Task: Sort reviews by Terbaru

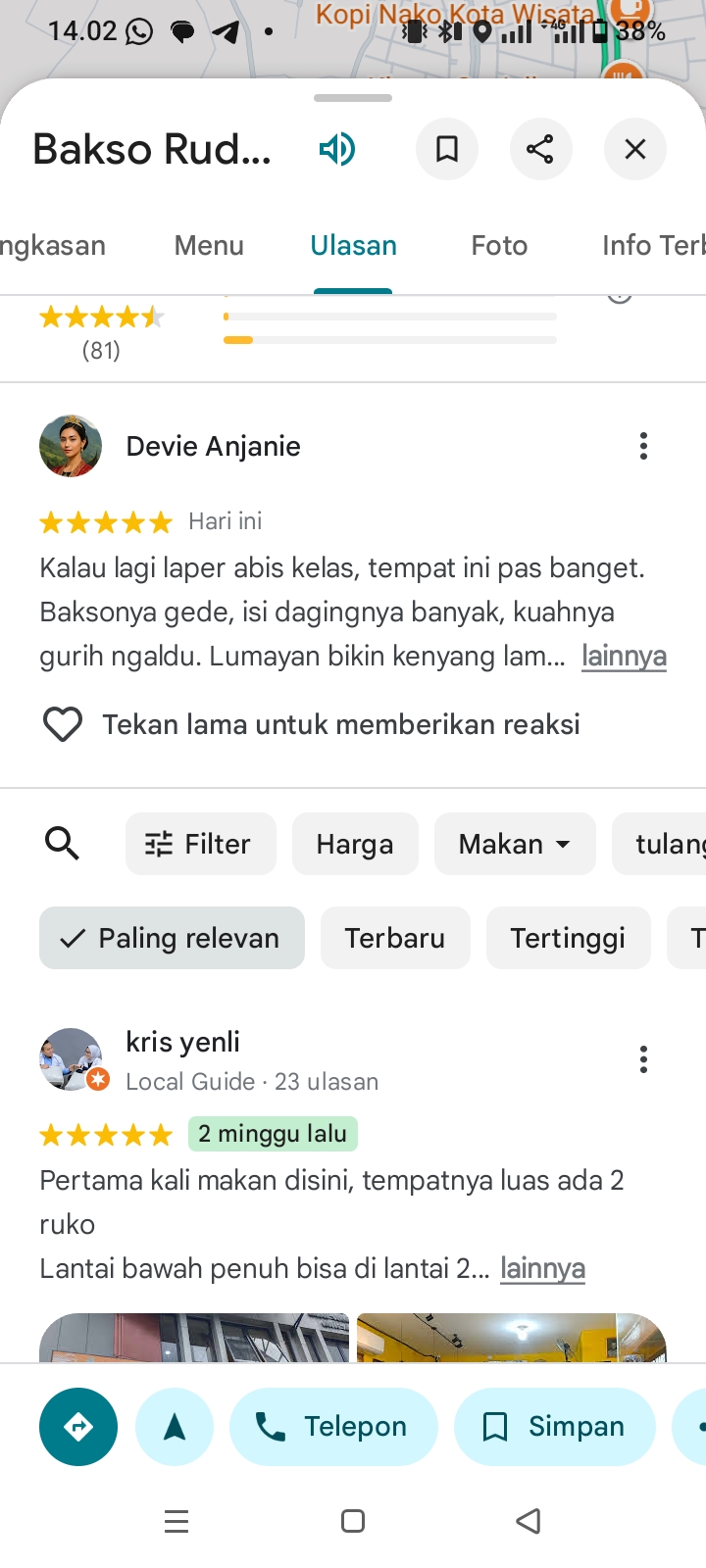Action: [395, 938]
